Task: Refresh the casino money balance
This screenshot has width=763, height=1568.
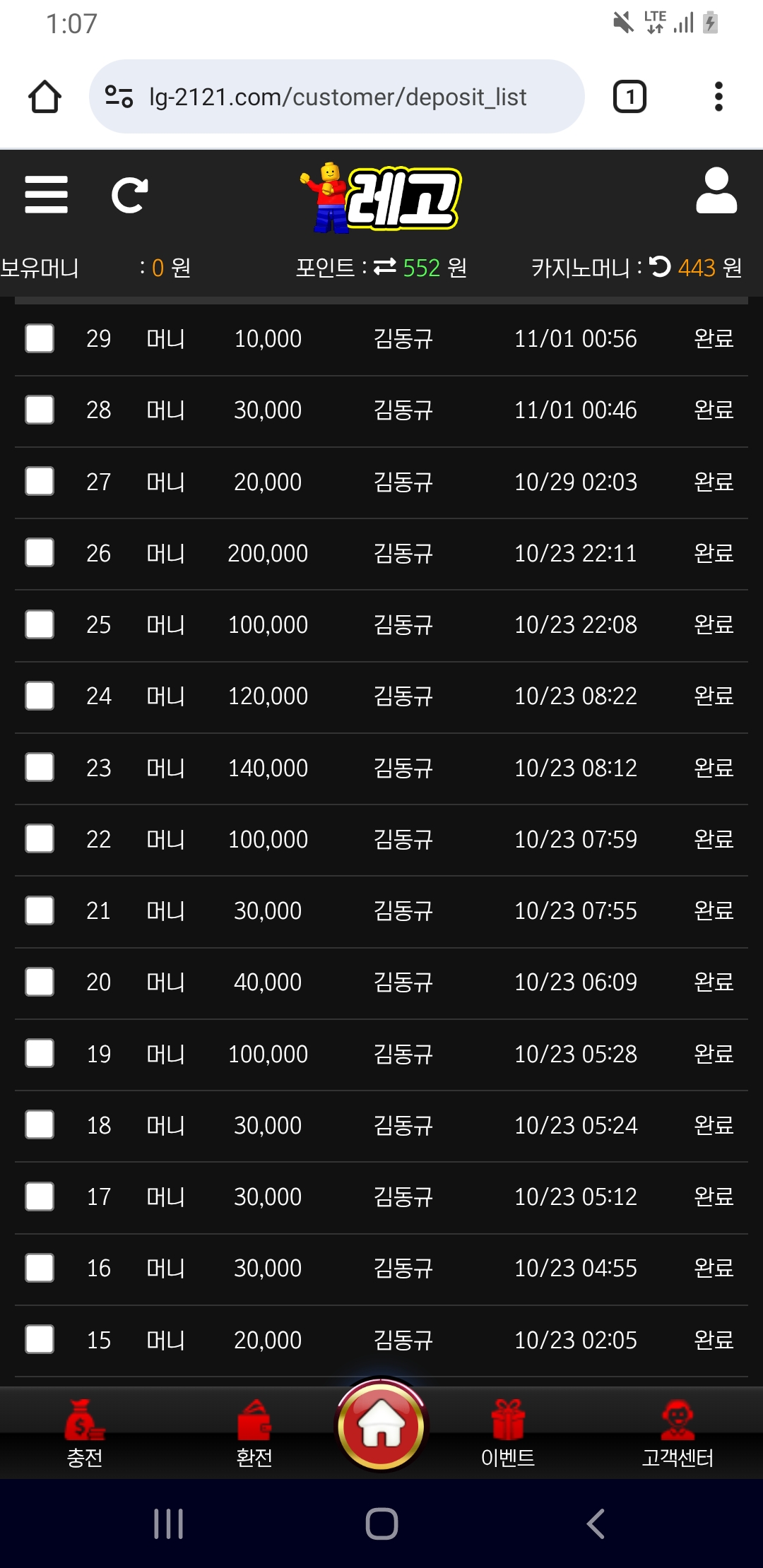Action: click(660, 266)
